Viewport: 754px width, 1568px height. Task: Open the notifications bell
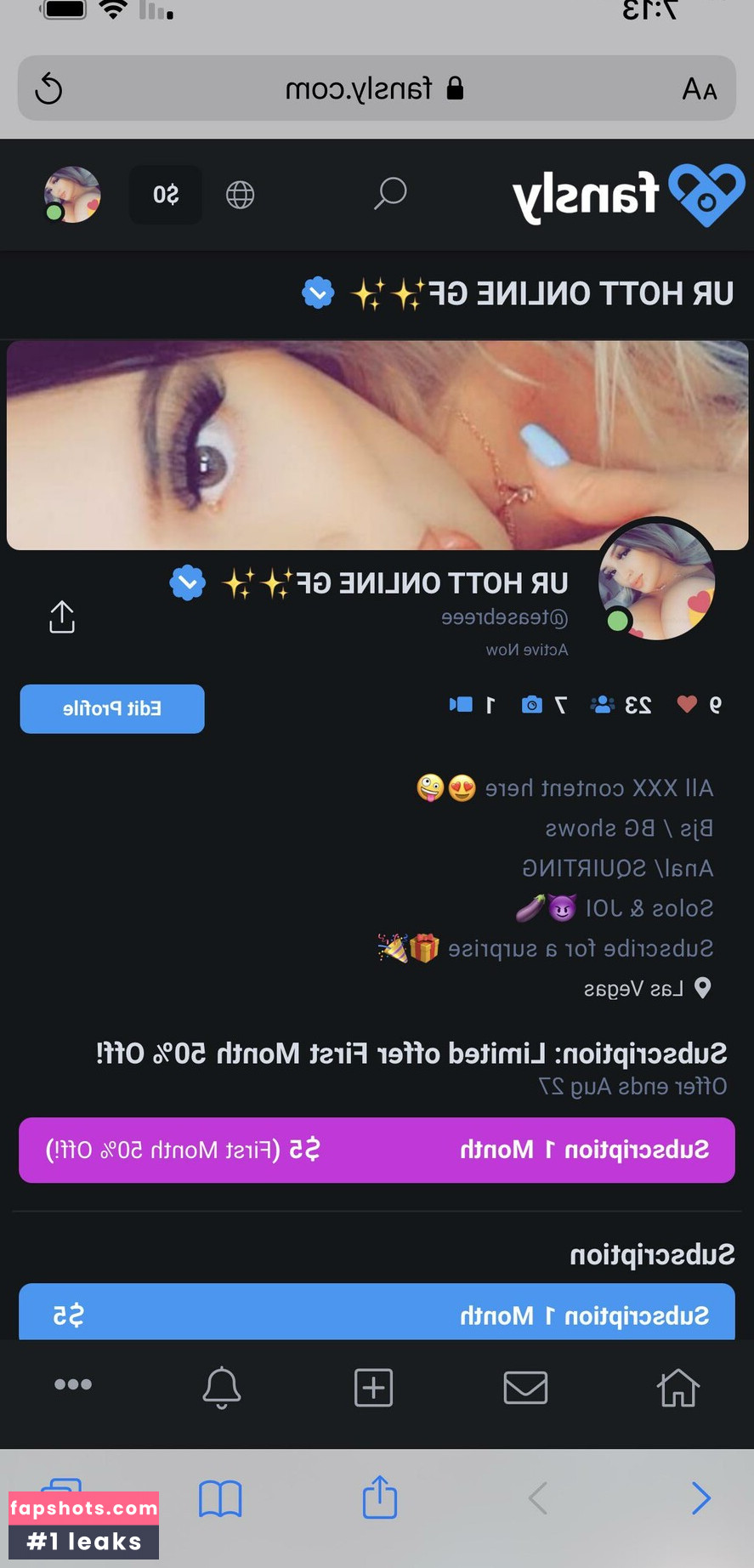(x=222, y=1388)
